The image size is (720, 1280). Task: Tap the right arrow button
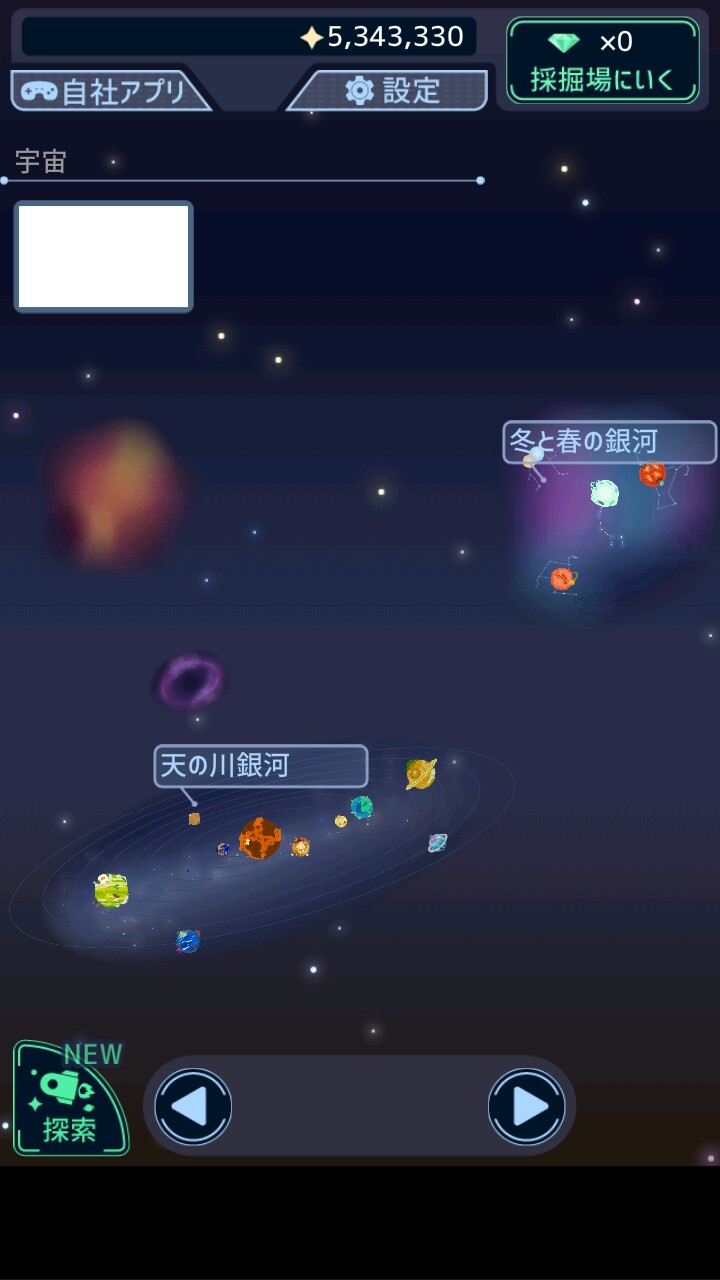[x=527, y=1107]
